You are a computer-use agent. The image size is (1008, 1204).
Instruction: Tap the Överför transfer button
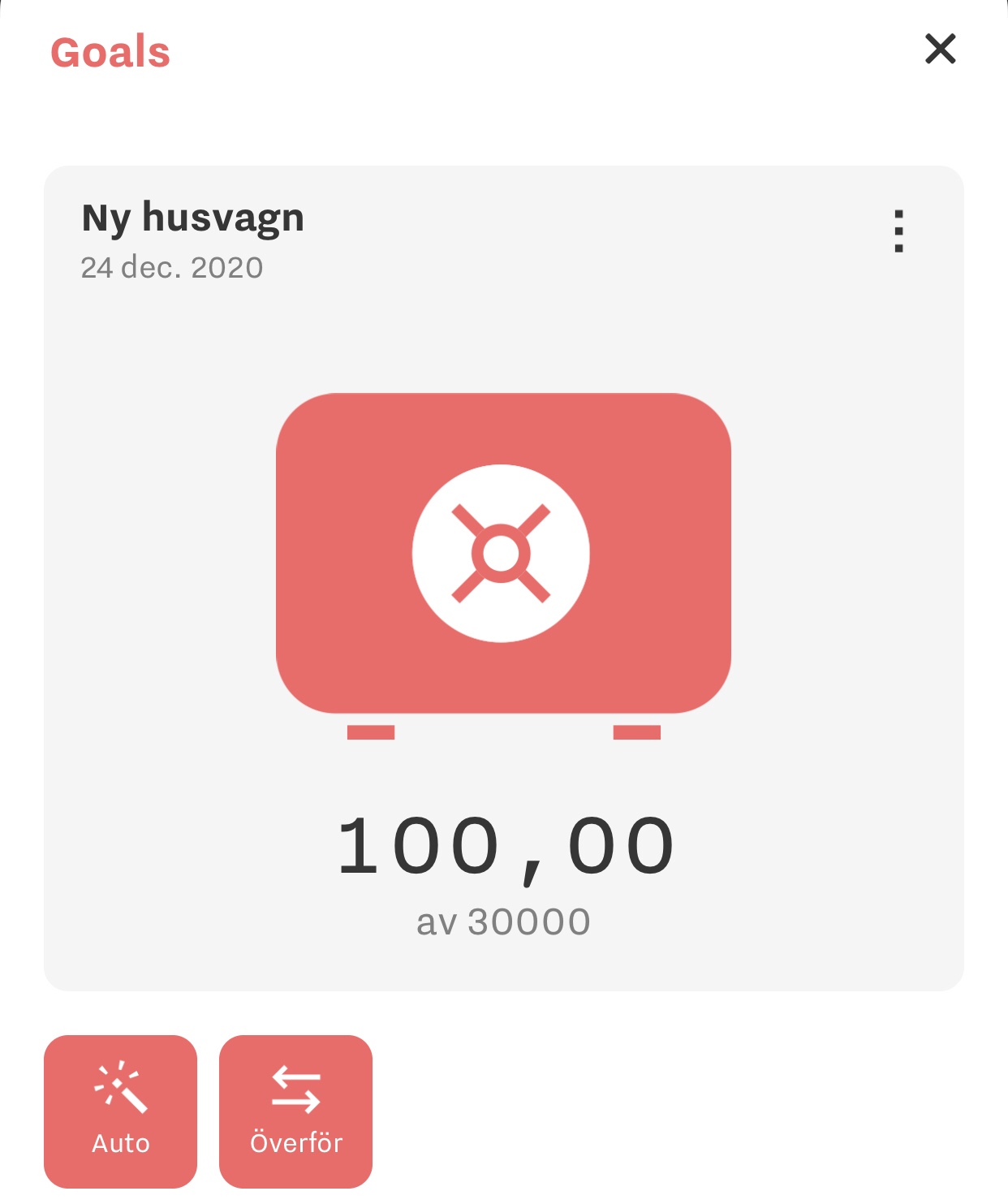tap(295, 1111)
